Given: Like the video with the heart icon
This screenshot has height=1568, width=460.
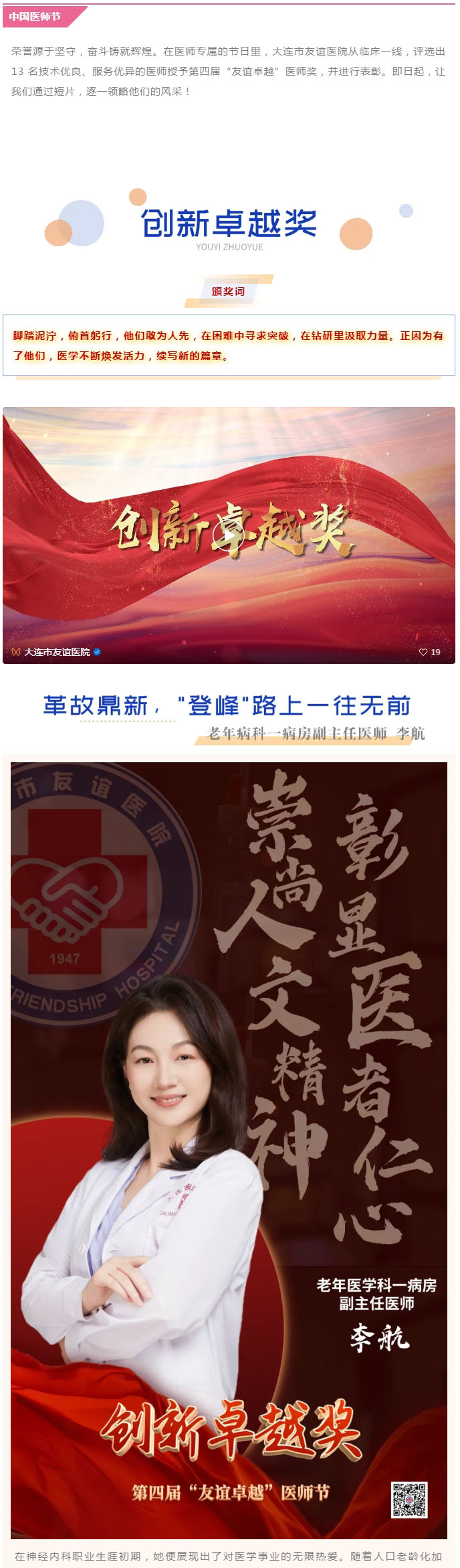Looking at the screenshot, I should pos(423,652).
